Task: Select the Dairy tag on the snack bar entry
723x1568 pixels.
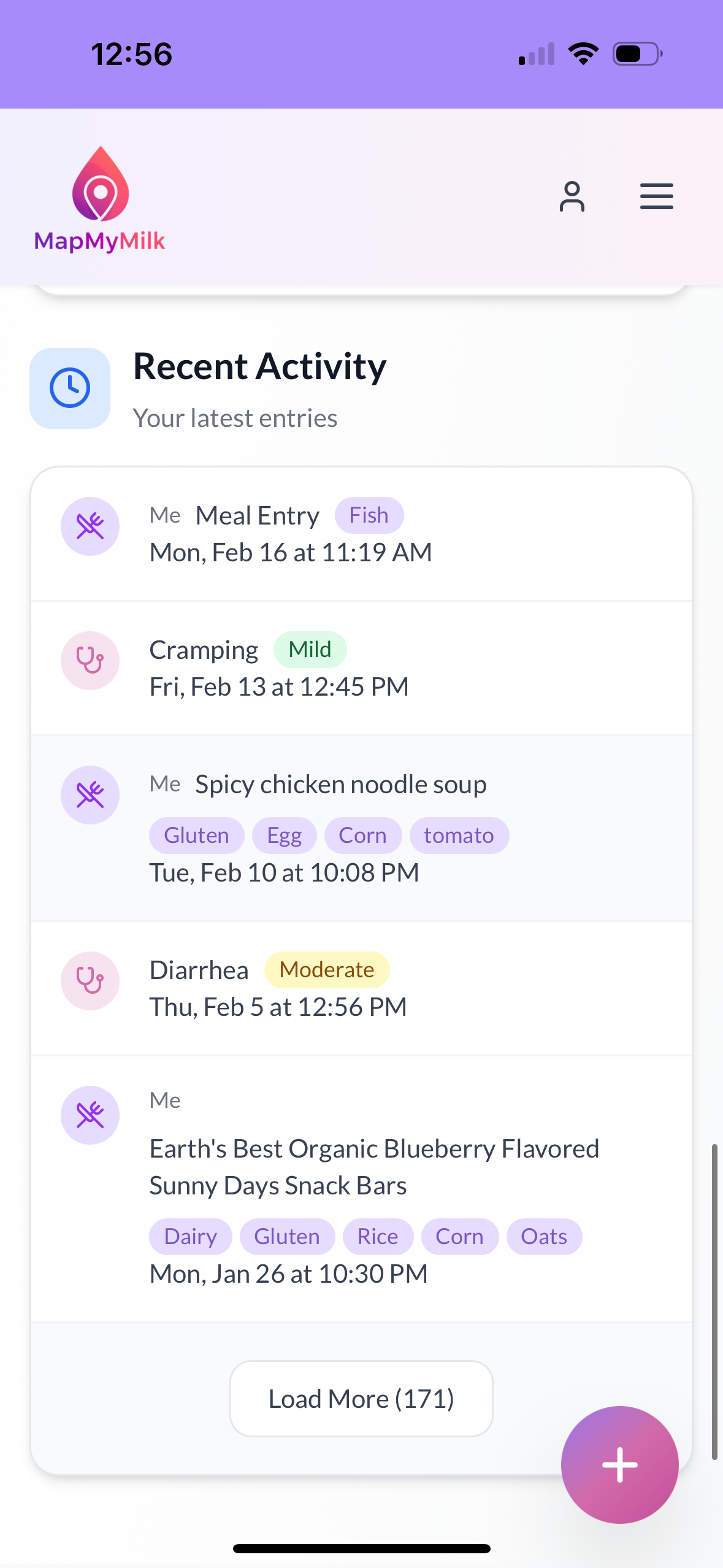Action: (190, 1237)
